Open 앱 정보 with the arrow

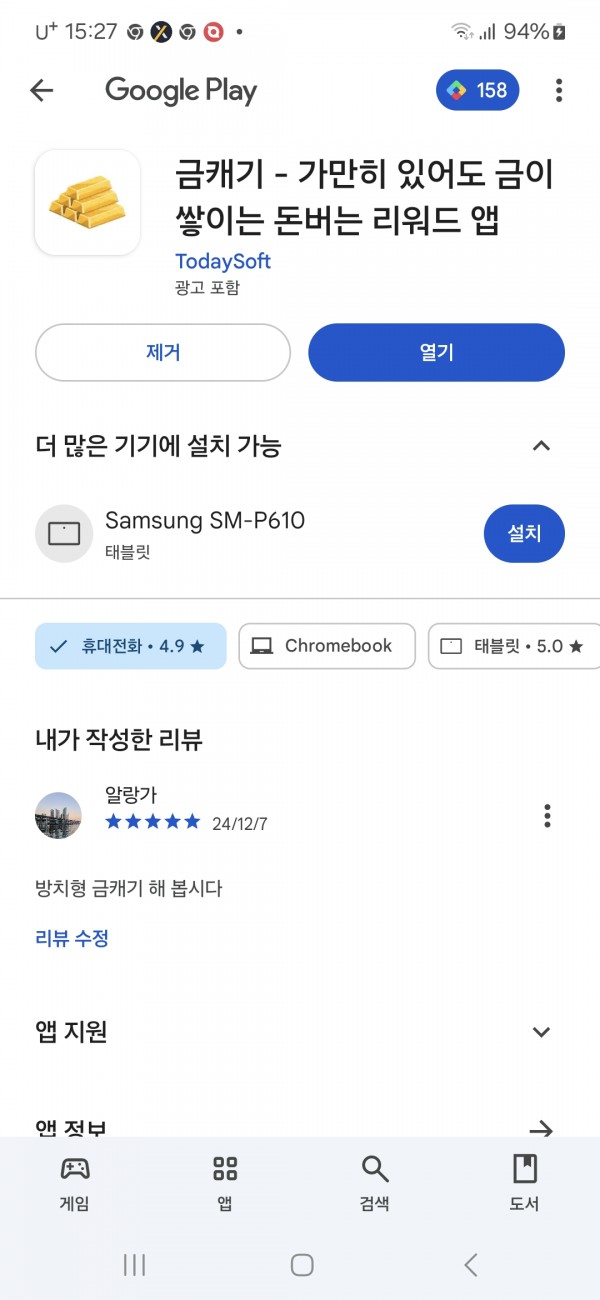[x=541, y=1129]
